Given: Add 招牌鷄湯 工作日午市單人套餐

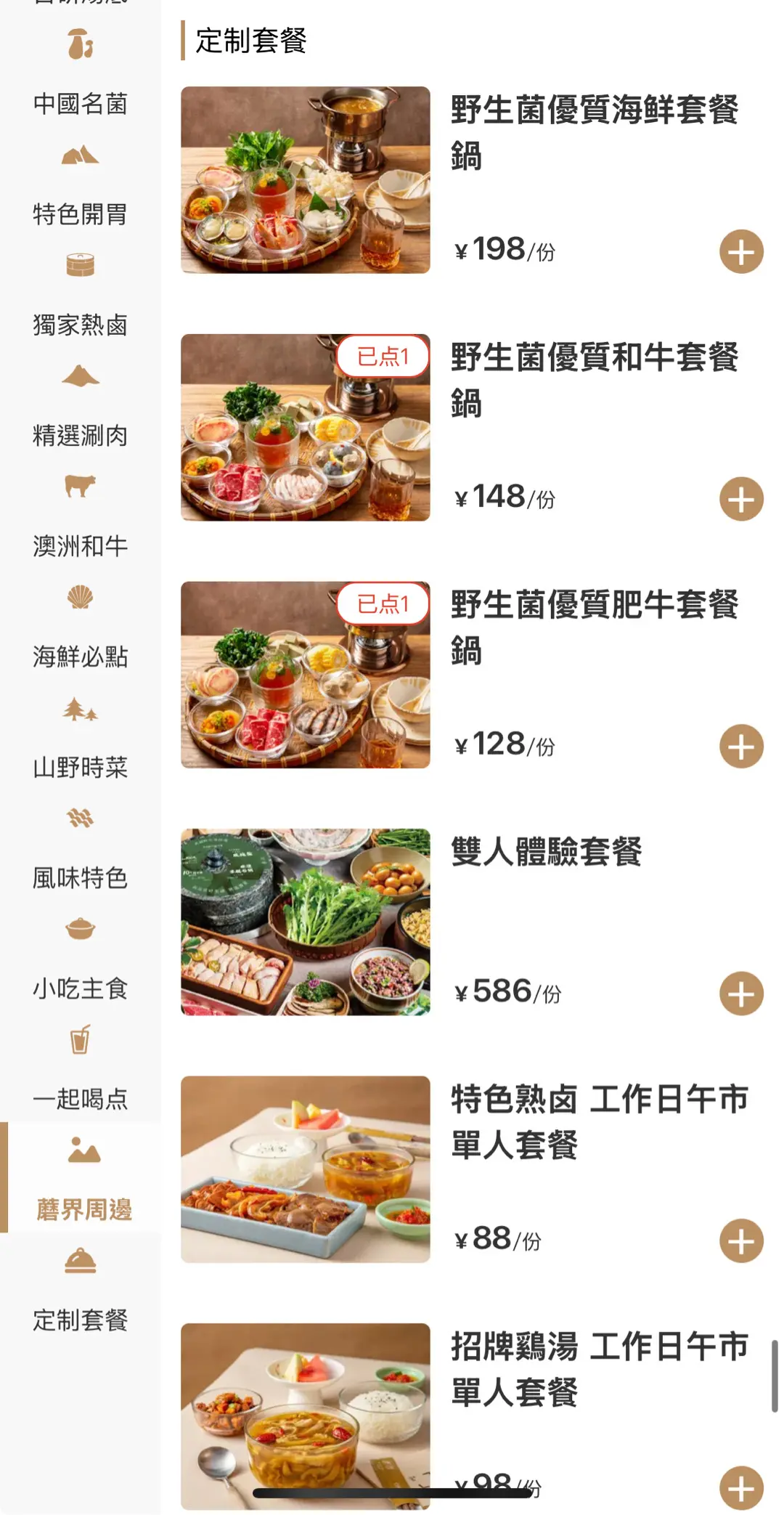Looking at the screenshot, I should click(740, 1487).
